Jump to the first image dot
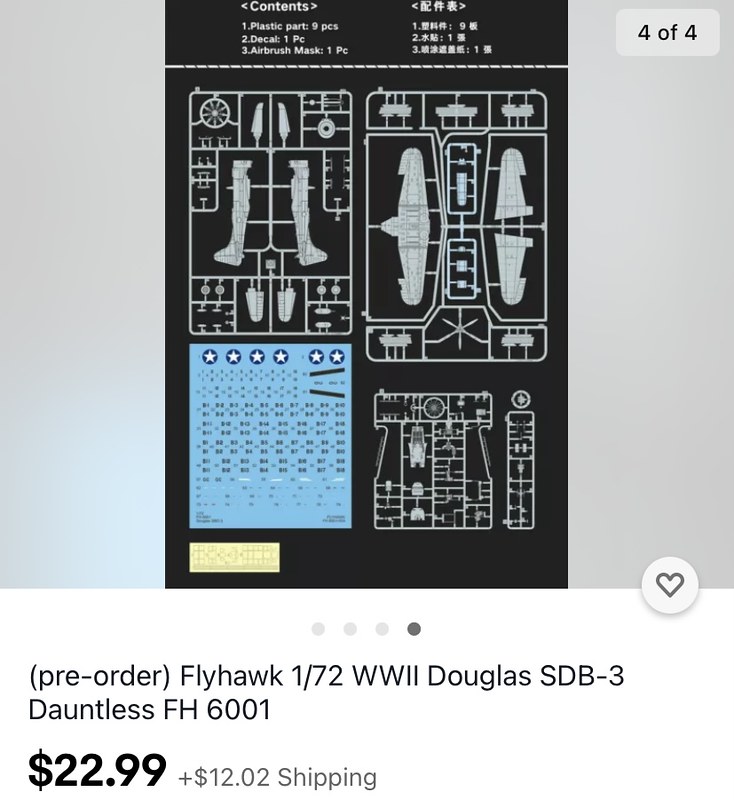 click(318, 629)
